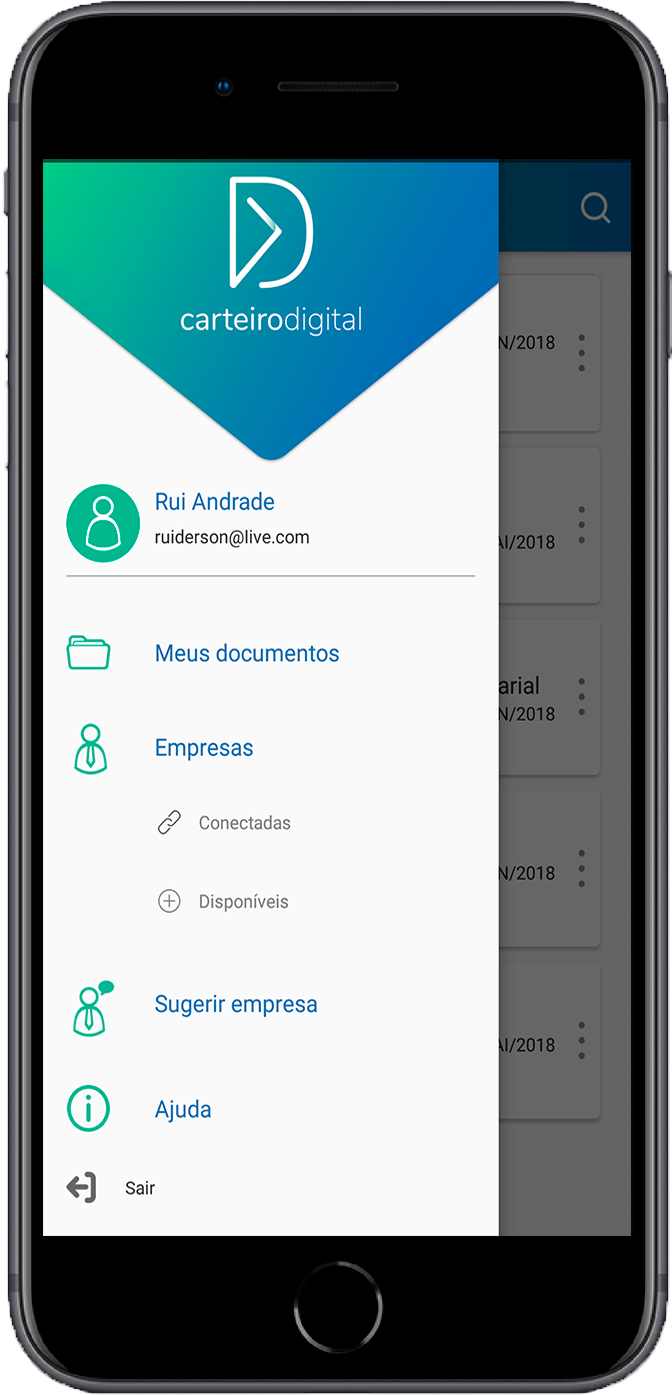This screenshot has width=672, height=1395.
Task: View Conectadas companies
Action: 244,823
